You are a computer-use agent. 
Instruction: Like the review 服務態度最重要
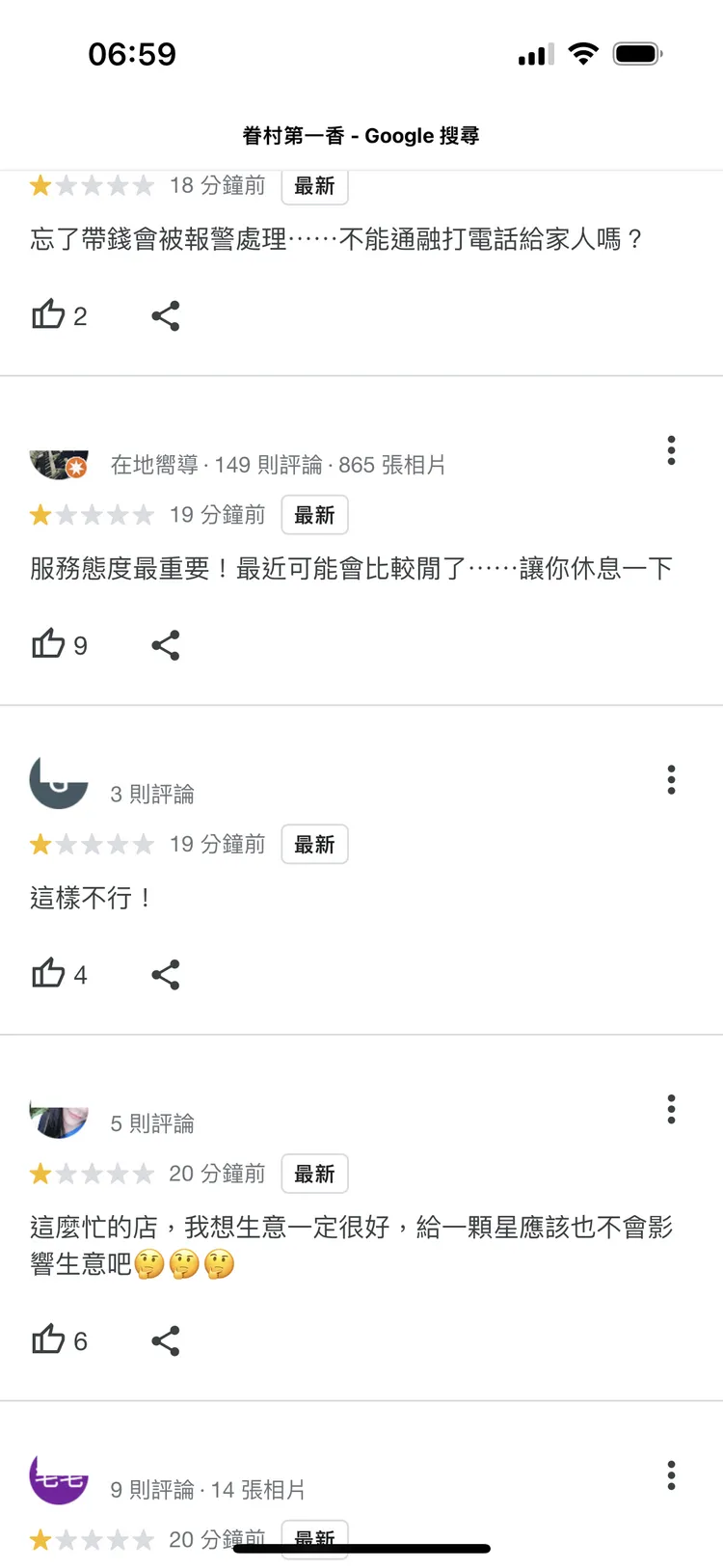tap(48, 644)
